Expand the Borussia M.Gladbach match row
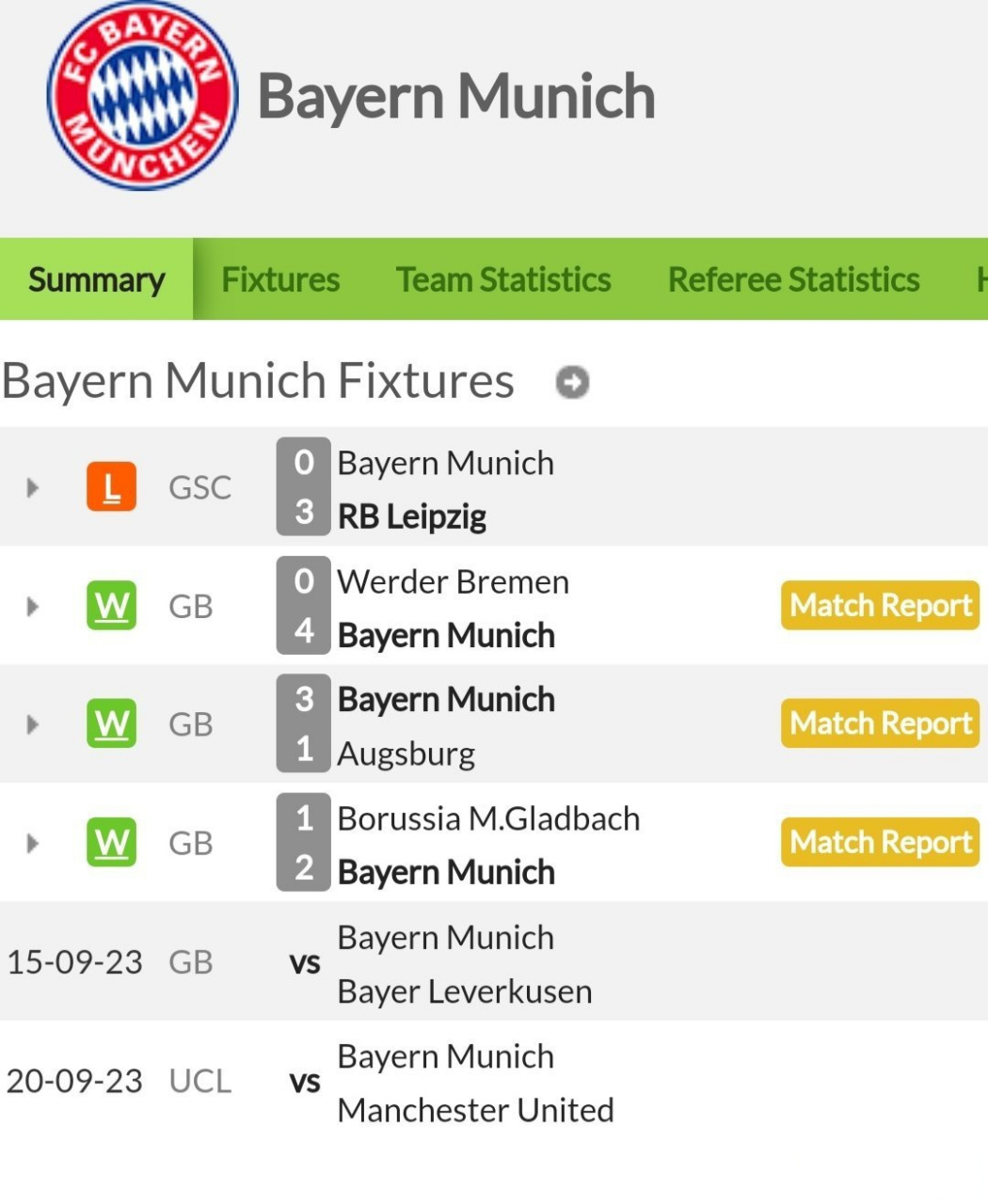This screenshot has height=1204, width=988. (33, 843)
